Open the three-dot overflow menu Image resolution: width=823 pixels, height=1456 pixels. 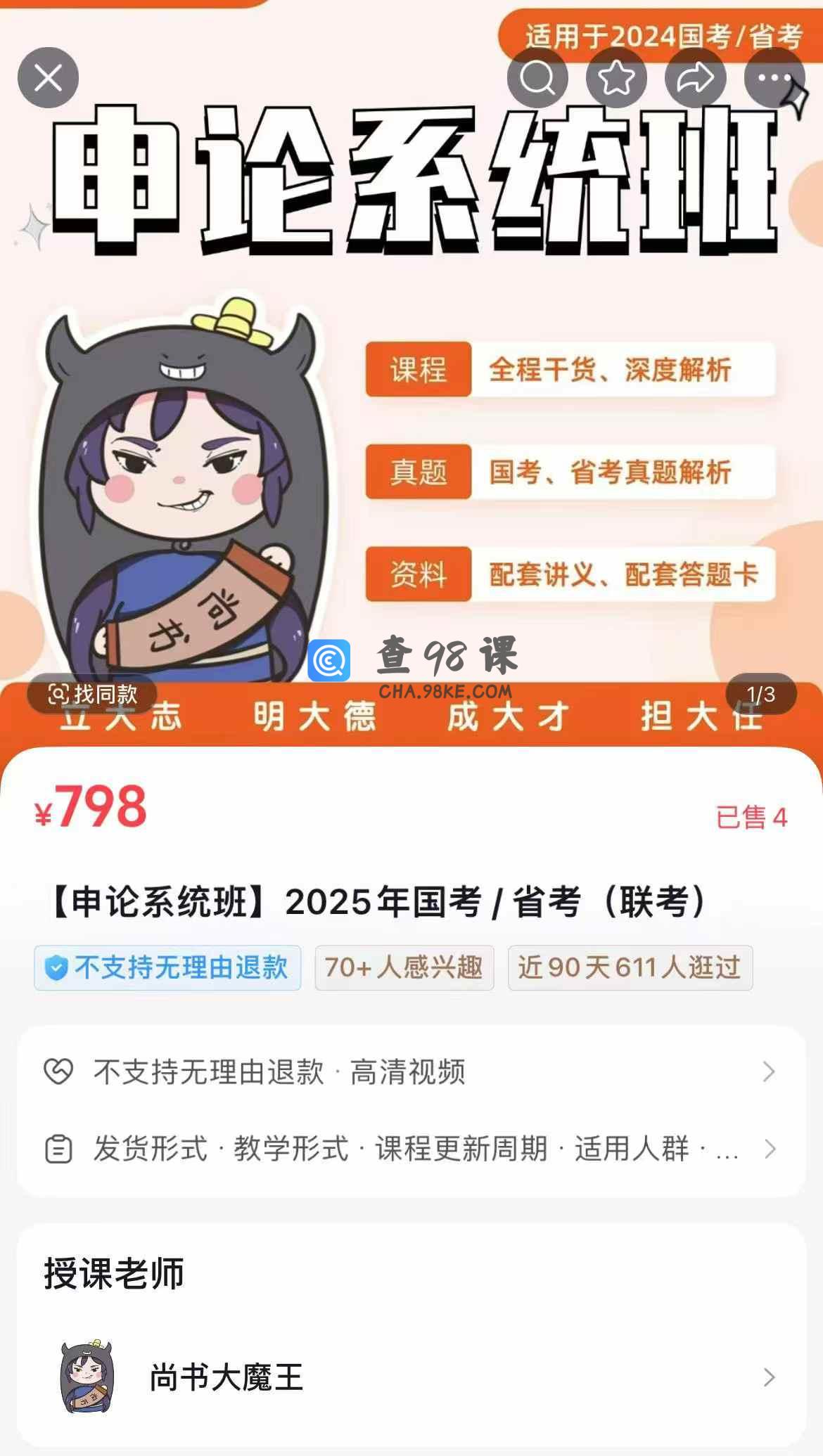774,77
